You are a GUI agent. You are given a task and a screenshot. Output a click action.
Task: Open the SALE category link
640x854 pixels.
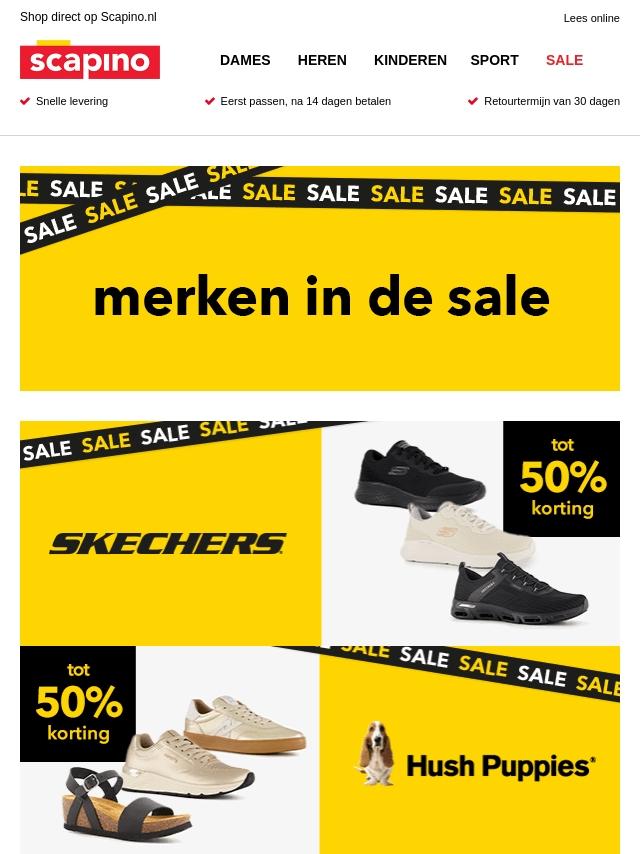(x=564, y=60)
